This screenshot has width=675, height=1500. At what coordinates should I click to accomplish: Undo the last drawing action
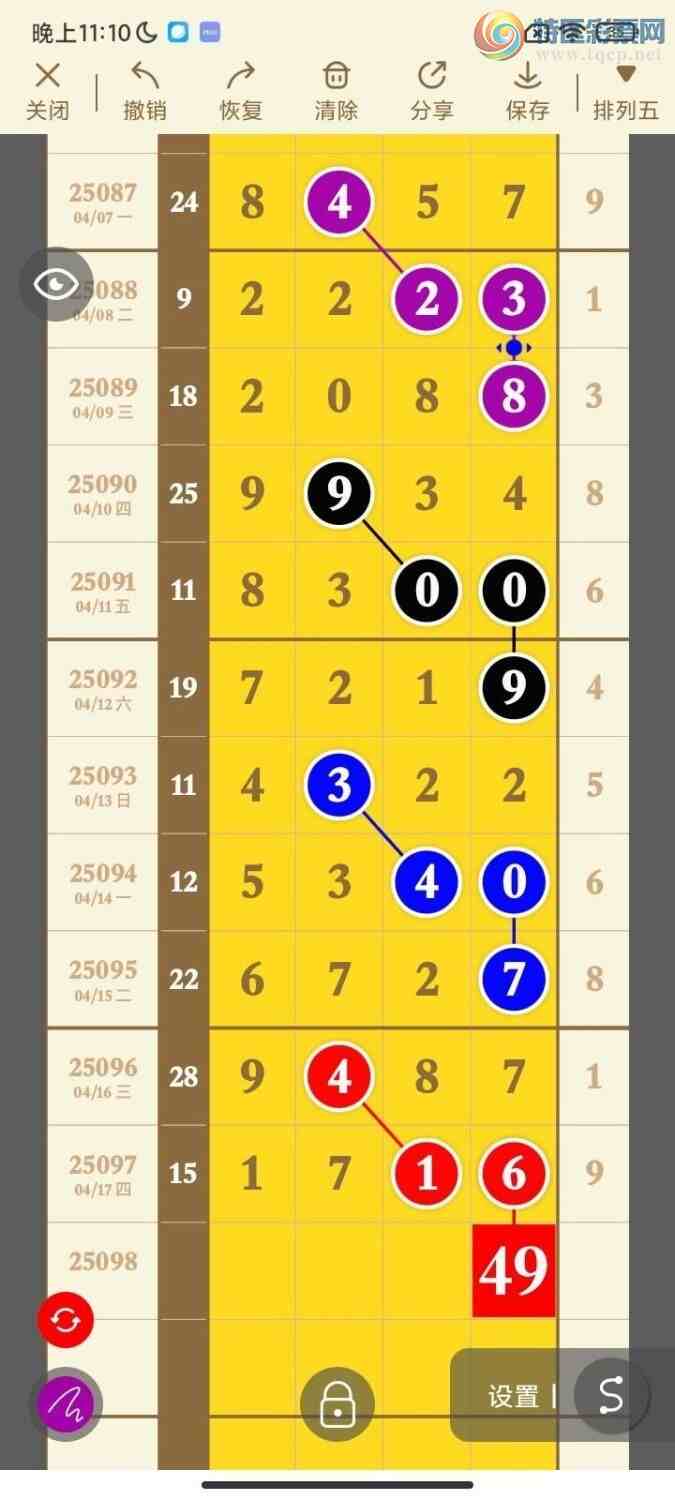click(x=144, y=90)
